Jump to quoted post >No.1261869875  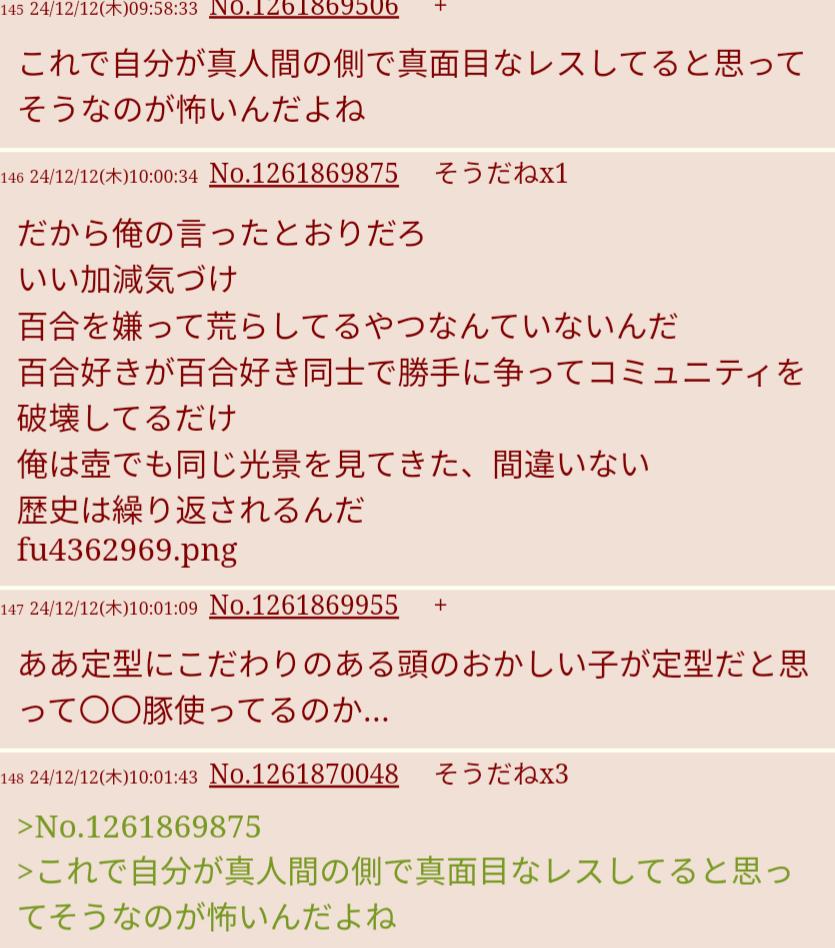point(139,827)
